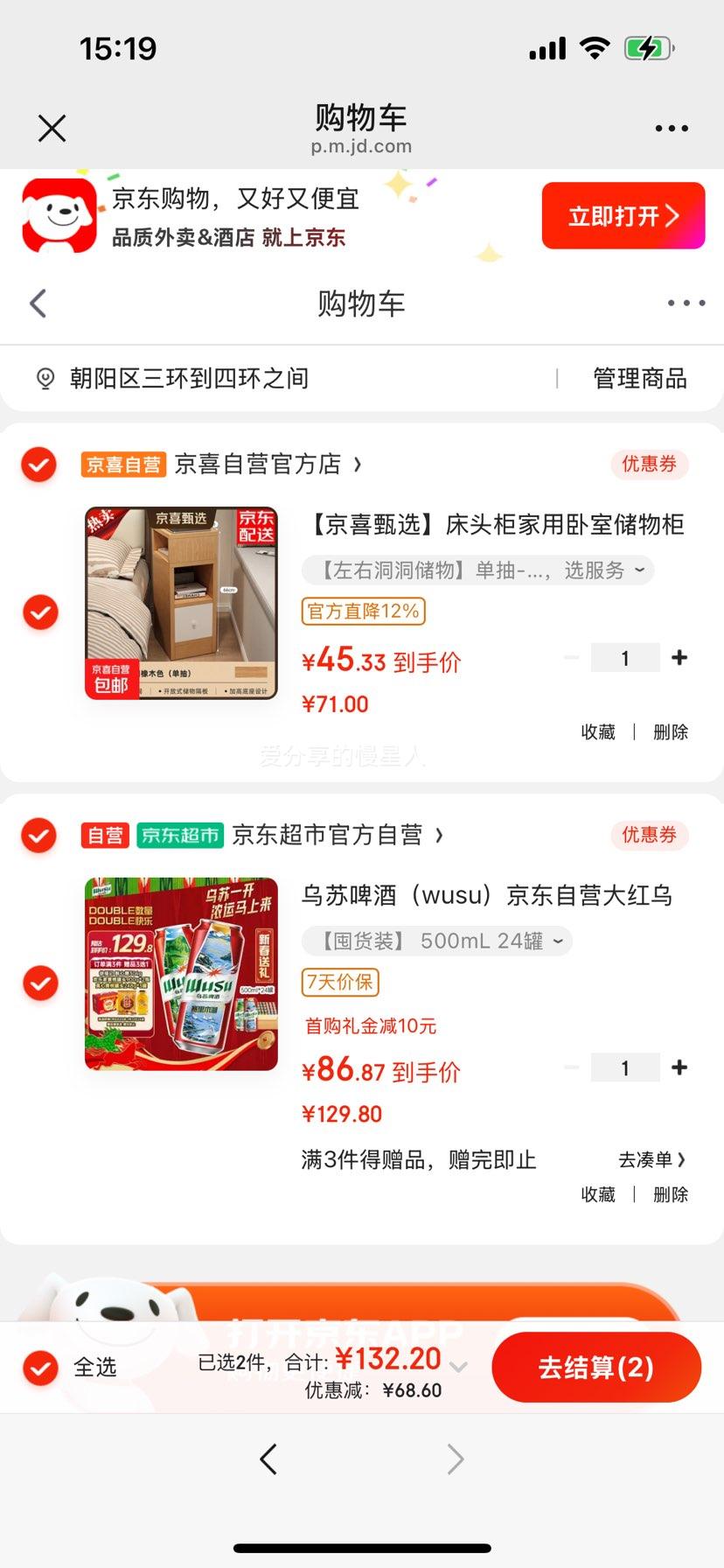Tap 去凑单 to add more items
This screenshot has height=1568, width=724.
pos(650,1159)
